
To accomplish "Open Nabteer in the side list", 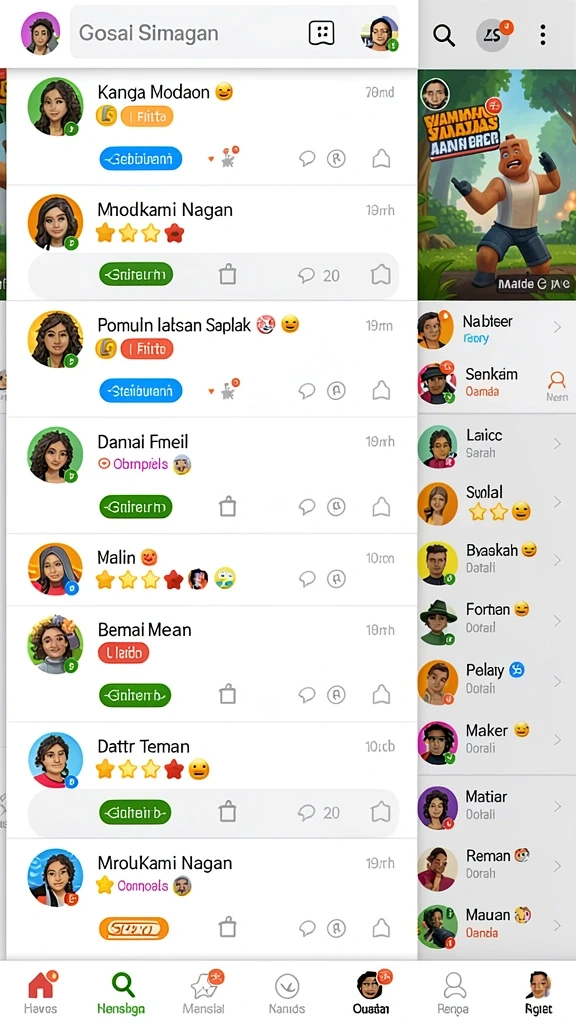I will coord(497,329).
